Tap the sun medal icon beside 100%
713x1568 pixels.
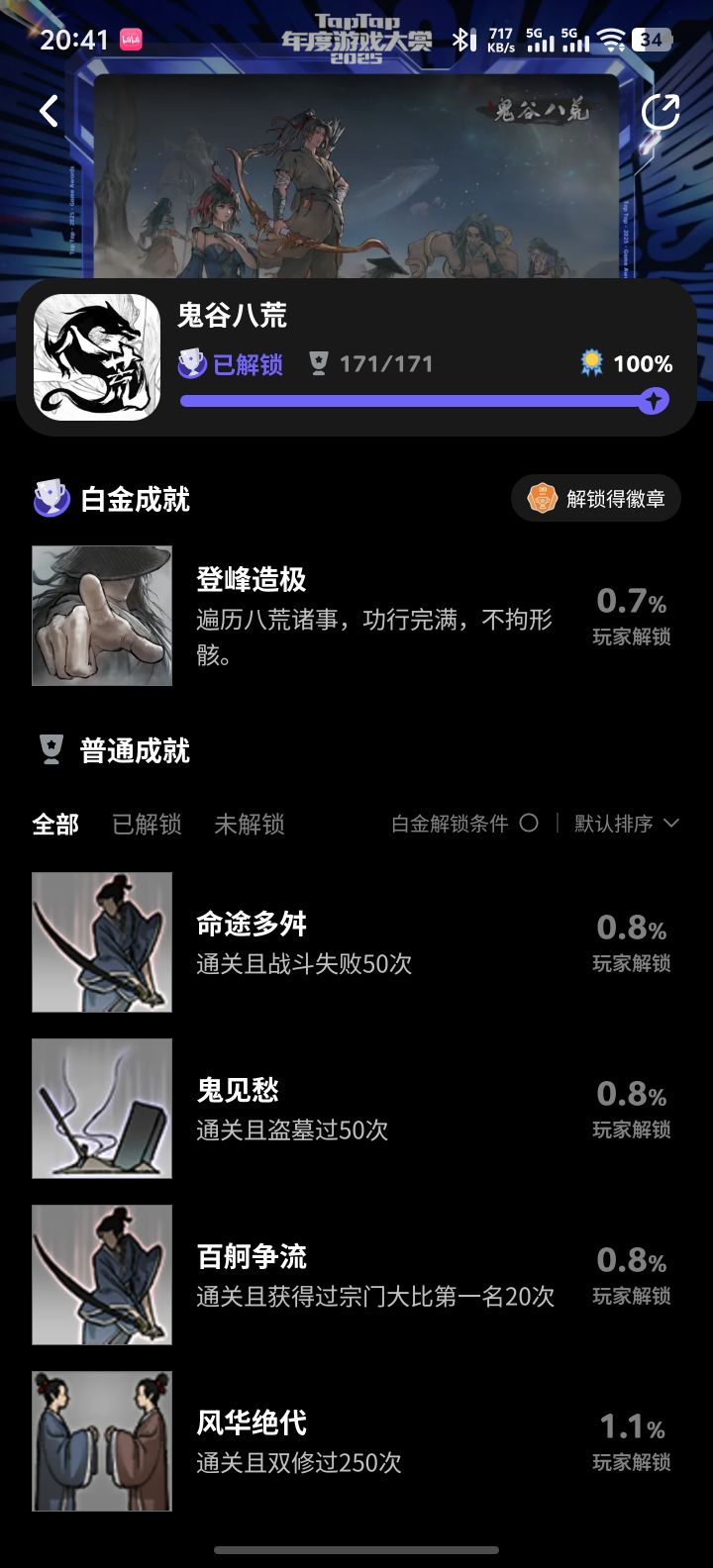[x=591, y=363]
